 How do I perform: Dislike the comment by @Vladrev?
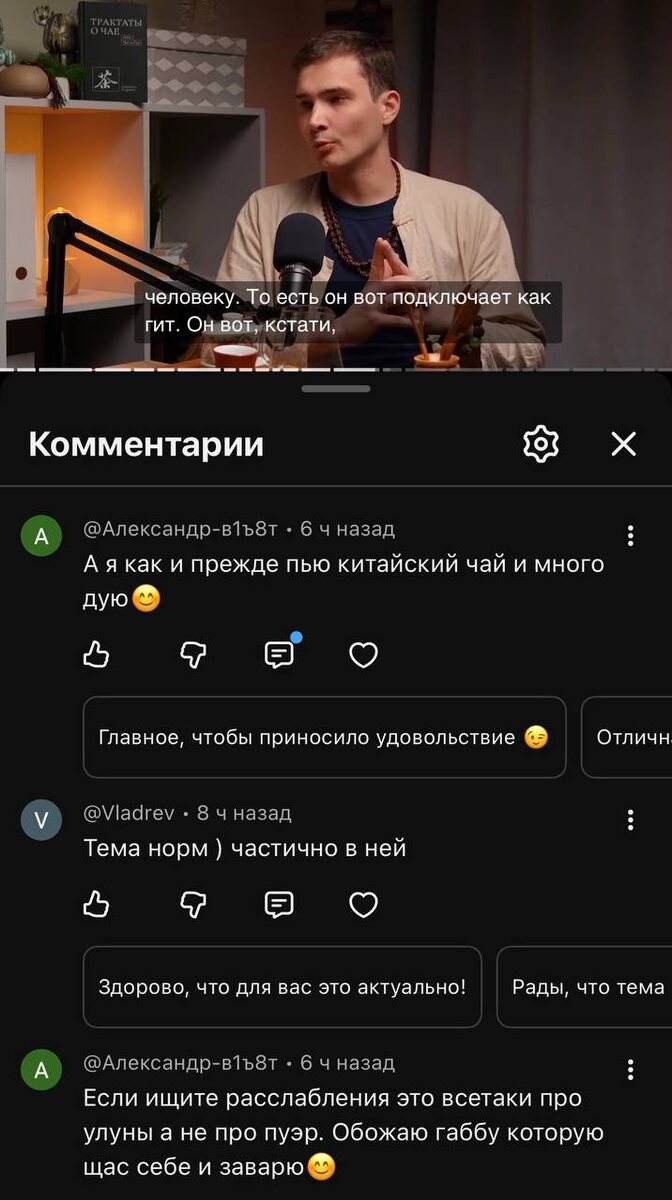(193, 905)
